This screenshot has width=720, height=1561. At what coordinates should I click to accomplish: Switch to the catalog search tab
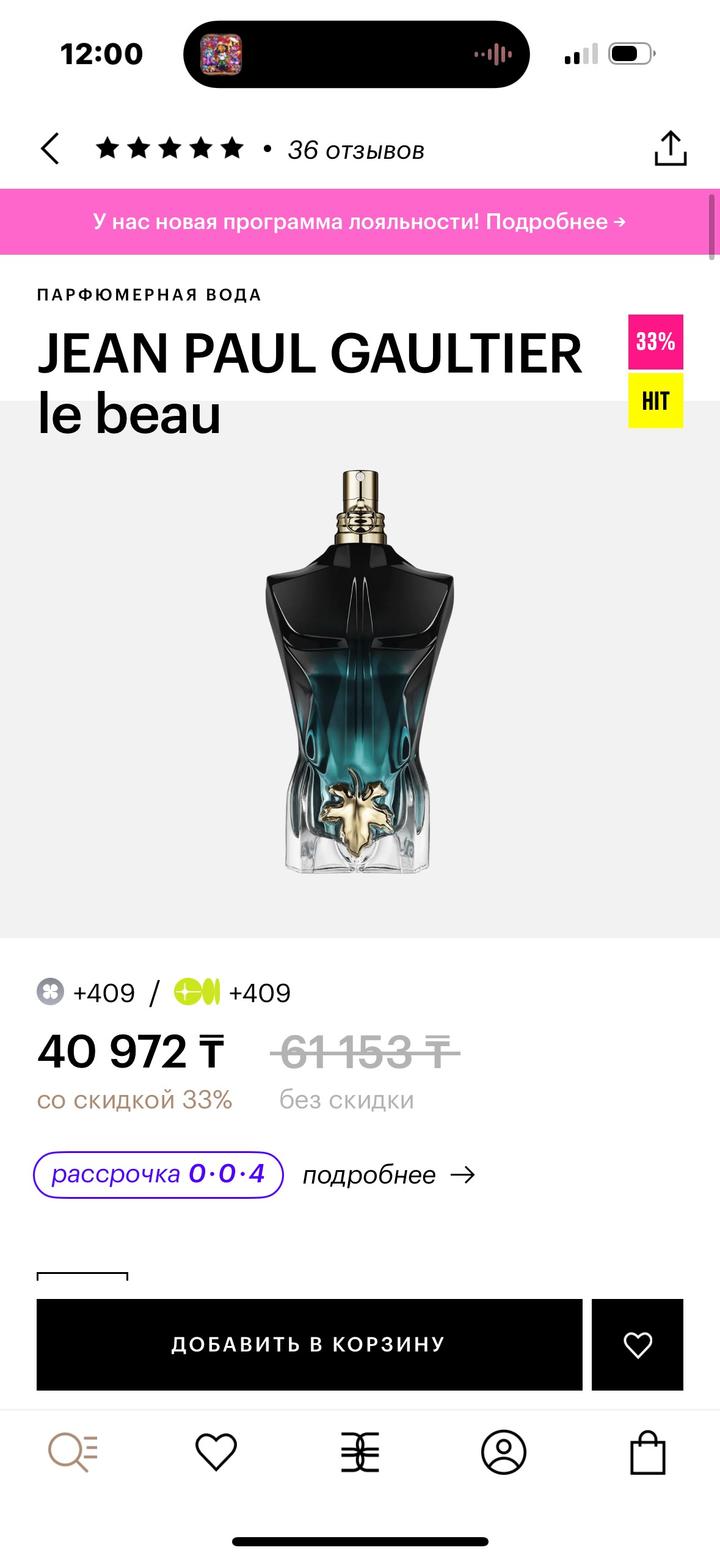[73, 1452]
